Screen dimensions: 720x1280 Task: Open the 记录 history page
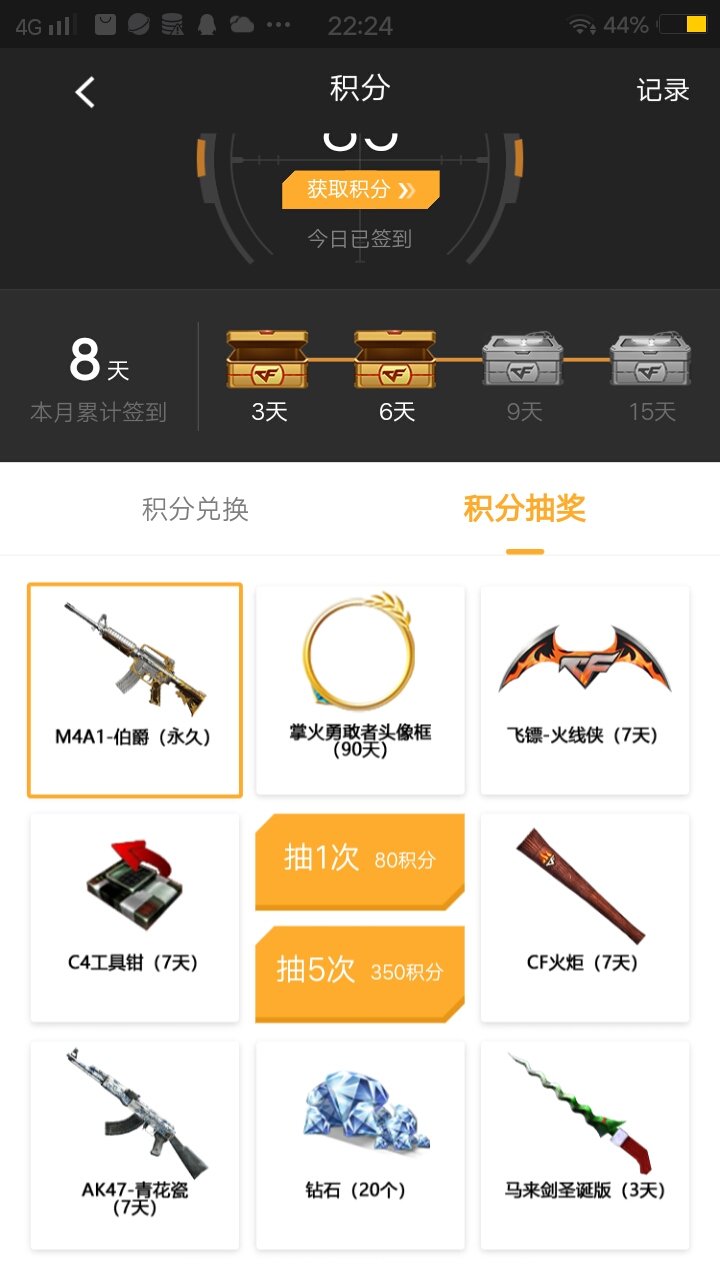click(663, 91)
